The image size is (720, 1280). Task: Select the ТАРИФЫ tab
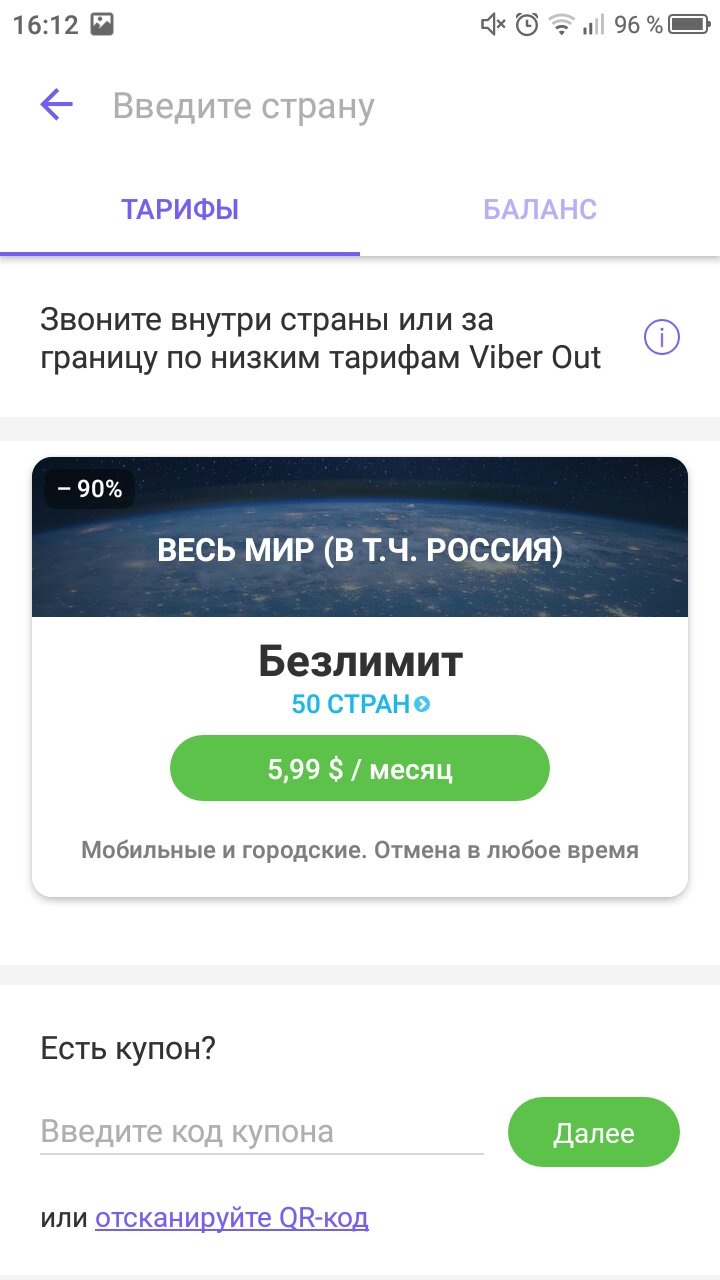point(180,210)
